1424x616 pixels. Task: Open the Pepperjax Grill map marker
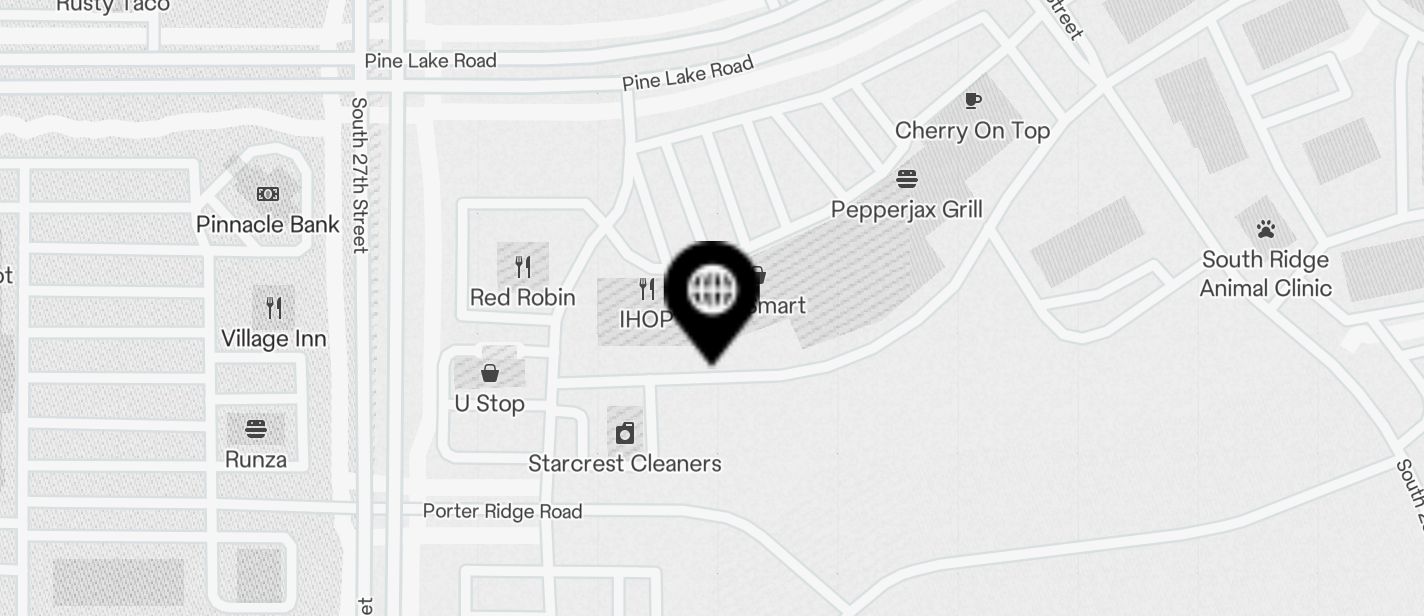click(x=907, y=180)
